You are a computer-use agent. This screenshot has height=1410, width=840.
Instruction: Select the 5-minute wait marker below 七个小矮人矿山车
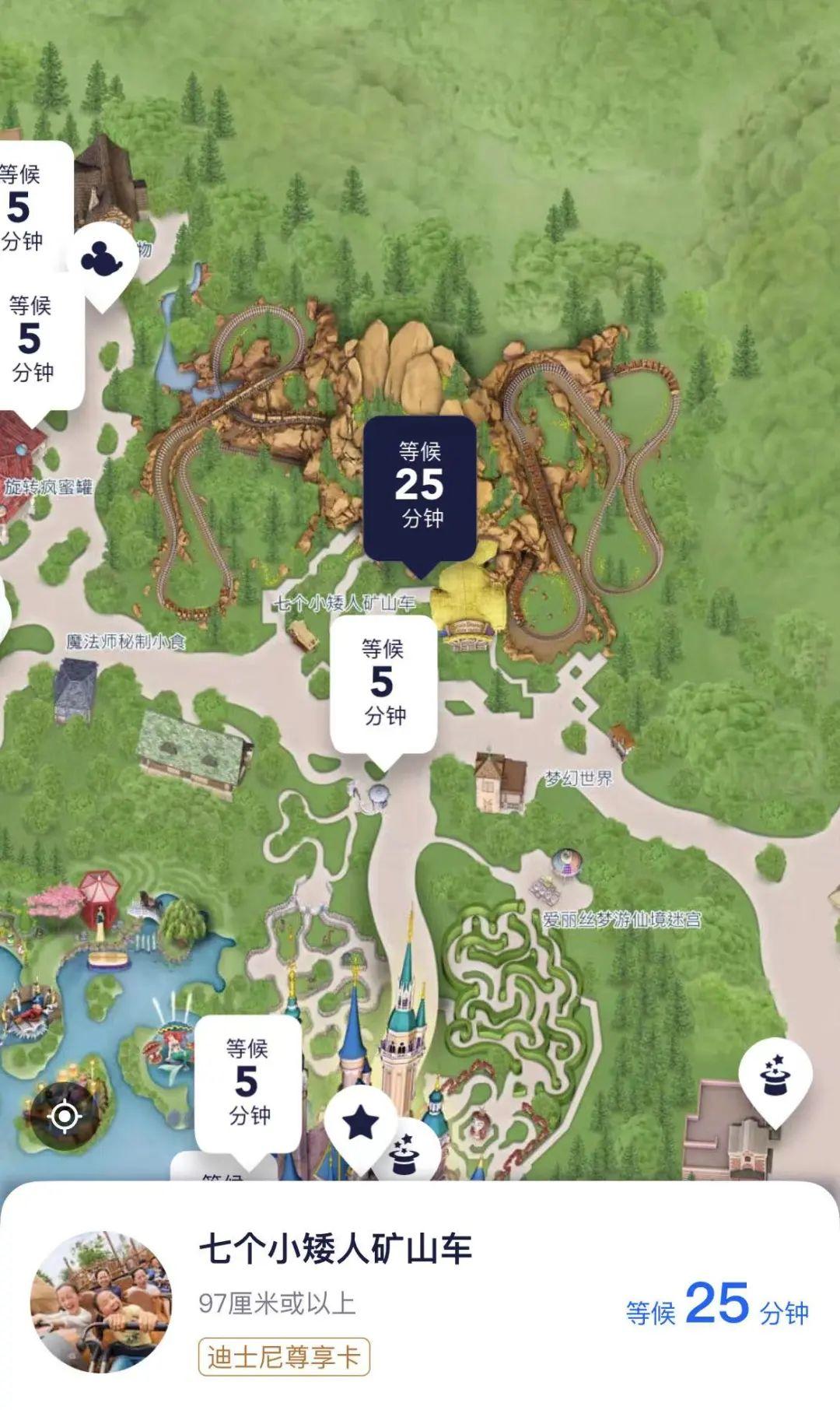[x=383, y=682]
